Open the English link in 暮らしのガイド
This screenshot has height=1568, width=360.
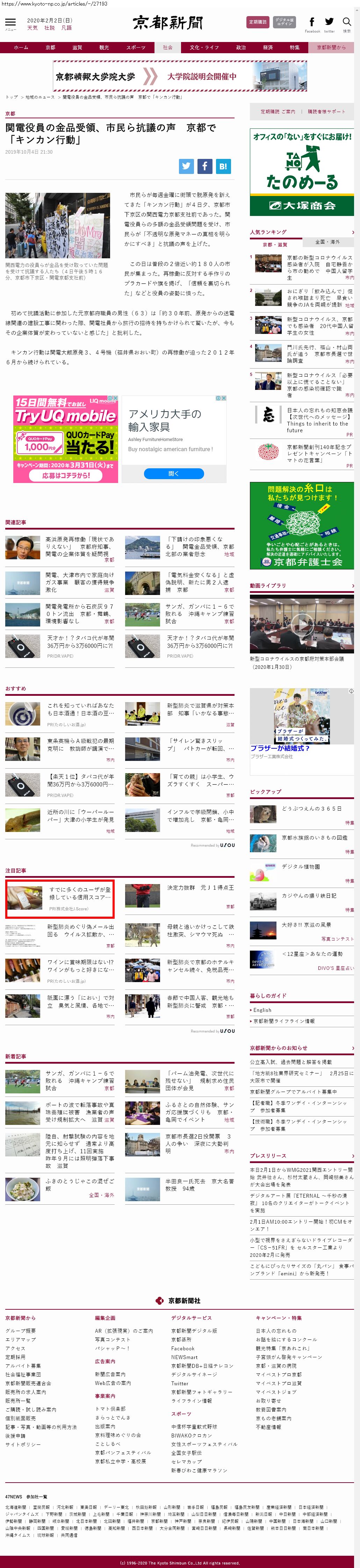(x=263, y=1010)
